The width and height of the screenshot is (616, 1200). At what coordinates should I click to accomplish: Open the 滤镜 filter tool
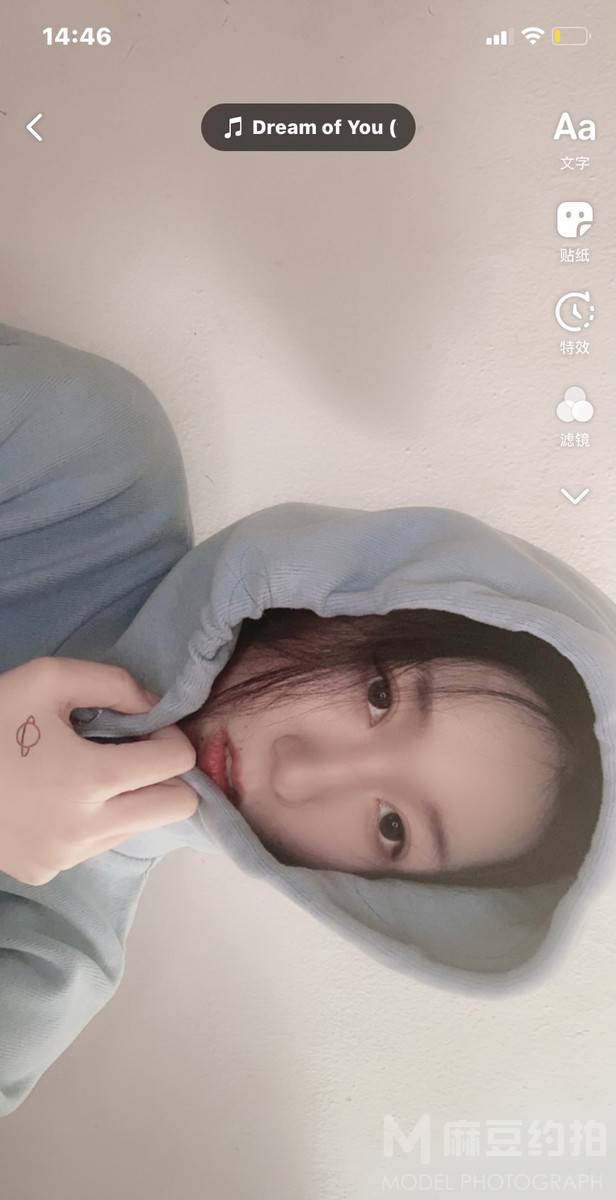[x=574, y=415]
